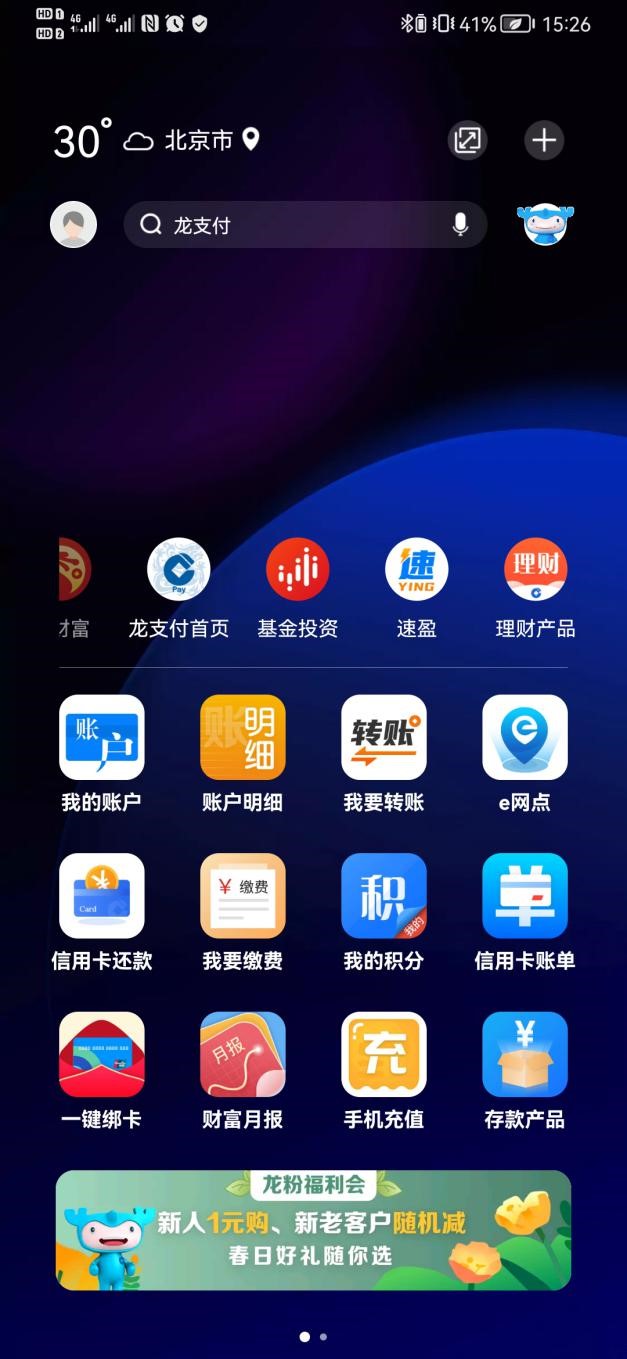This screenshot has width=627, height=1359.
Task: Open the mascot assistant icon
Action: click(546, 225)
